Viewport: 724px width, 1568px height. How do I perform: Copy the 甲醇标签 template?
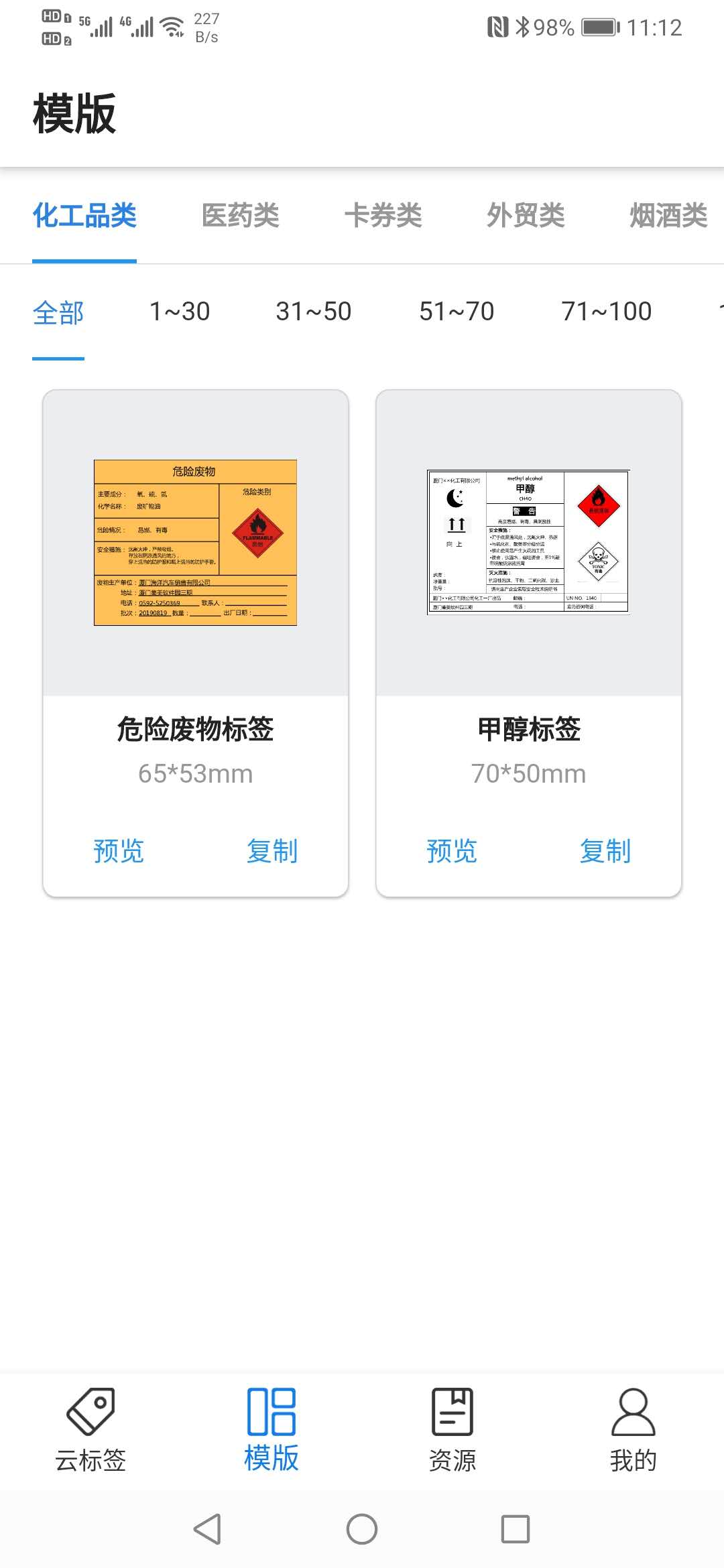pos(605,851)
